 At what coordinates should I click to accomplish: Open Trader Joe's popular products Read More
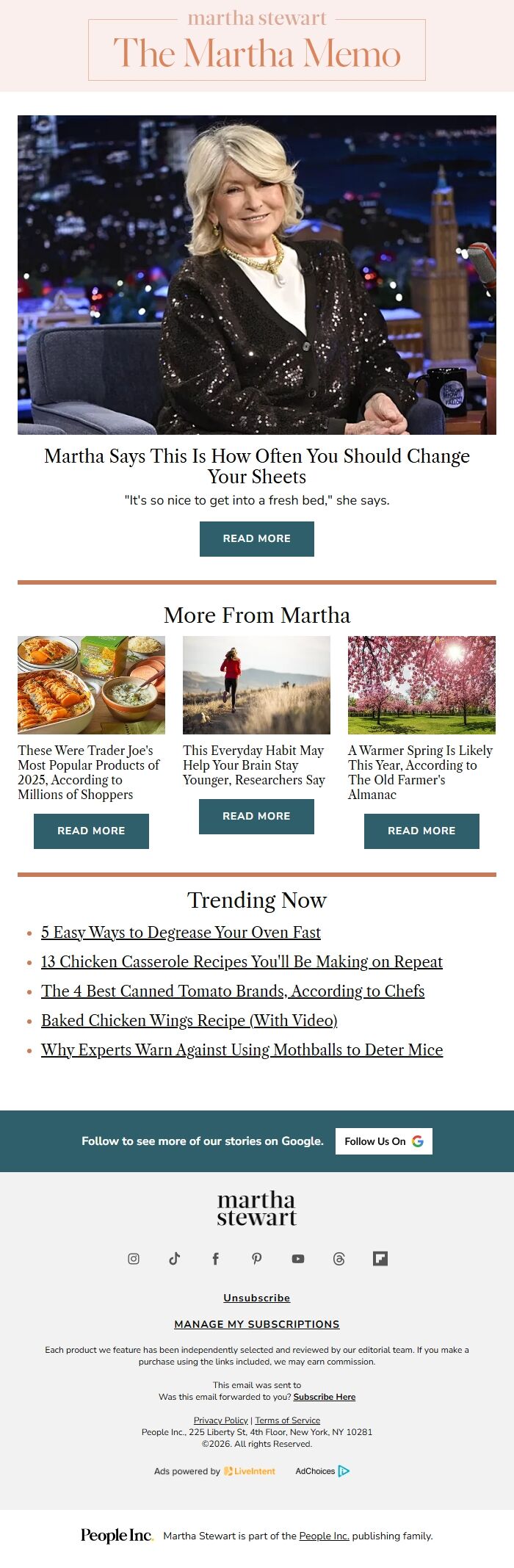[x=91, y=831]
